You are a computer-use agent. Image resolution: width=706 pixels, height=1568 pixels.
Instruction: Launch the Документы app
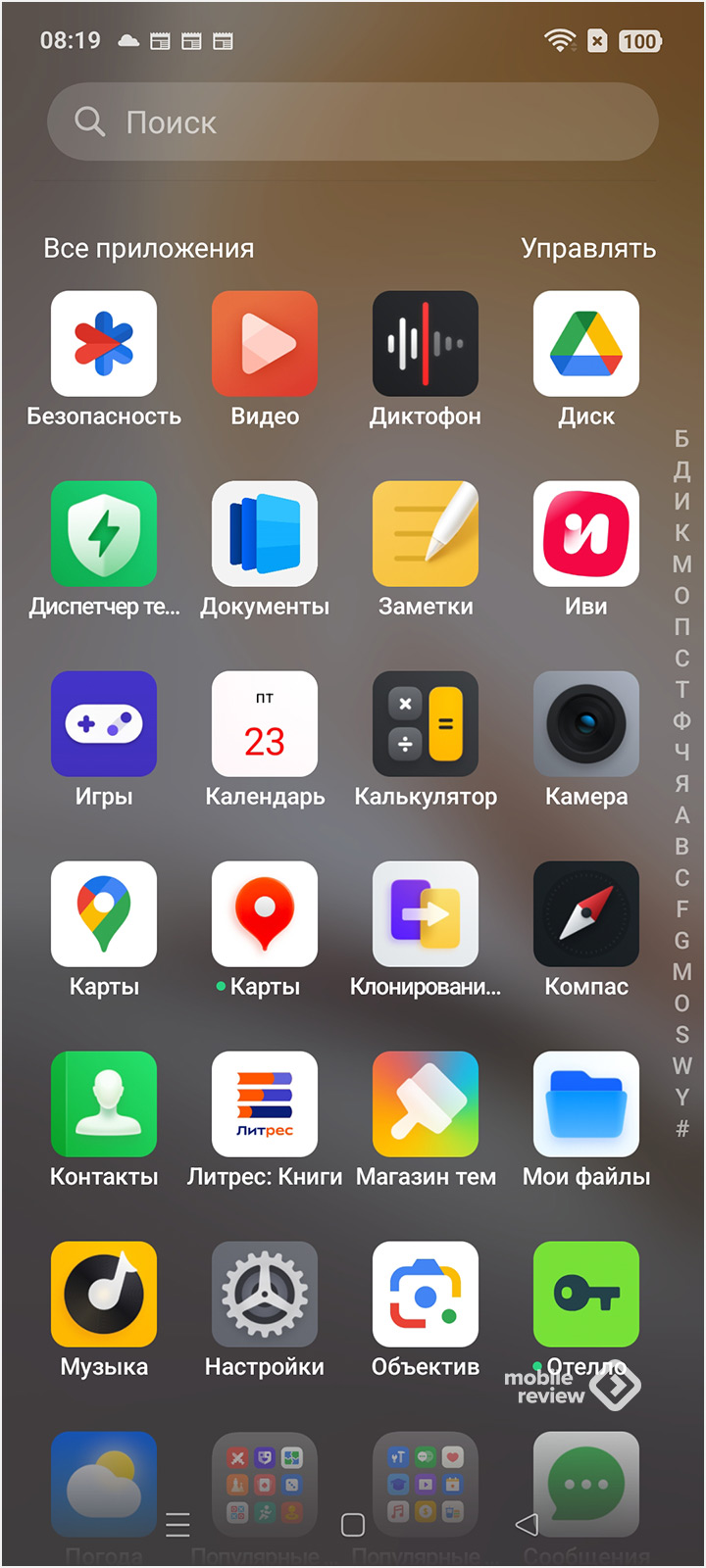[x=265, y=535]
